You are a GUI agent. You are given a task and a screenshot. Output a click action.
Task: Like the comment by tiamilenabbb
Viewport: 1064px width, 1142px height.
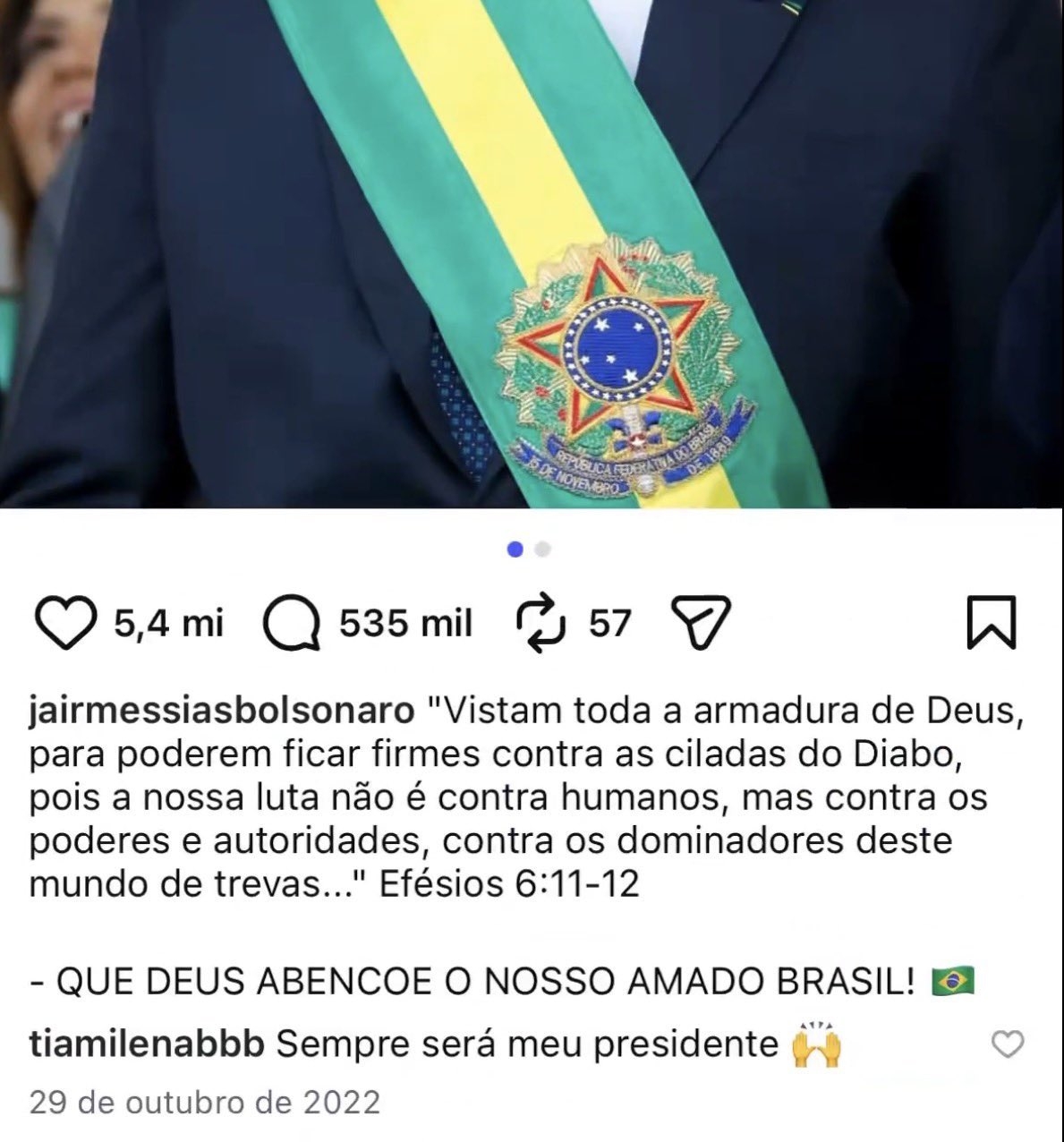(1009, 1044)
